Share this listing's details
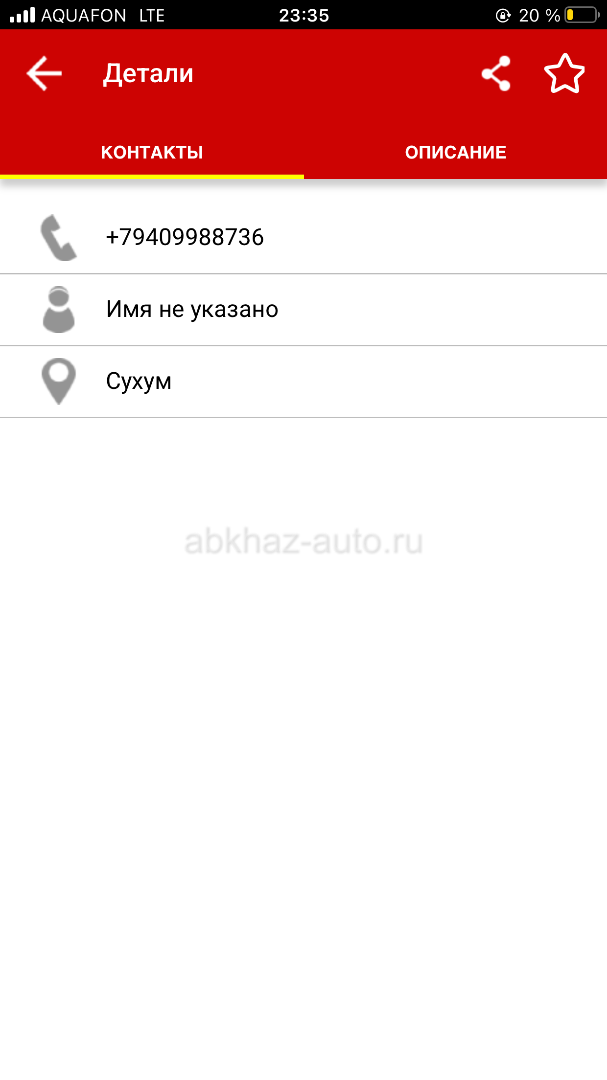 [496, 74]
